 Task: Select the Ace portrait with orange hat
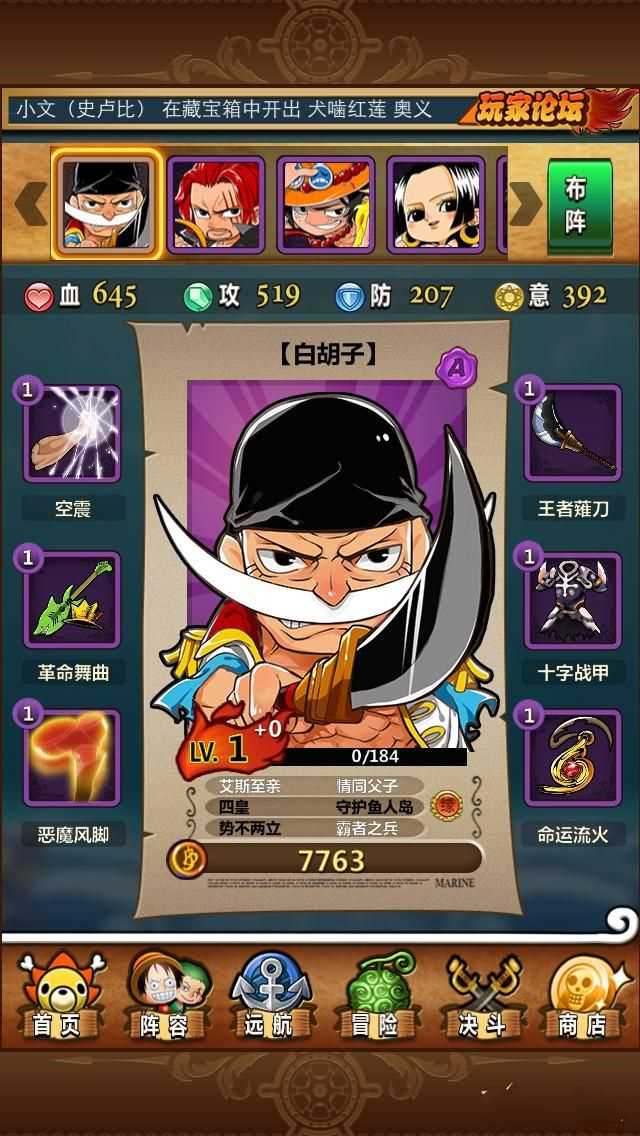tap(326, 204)
